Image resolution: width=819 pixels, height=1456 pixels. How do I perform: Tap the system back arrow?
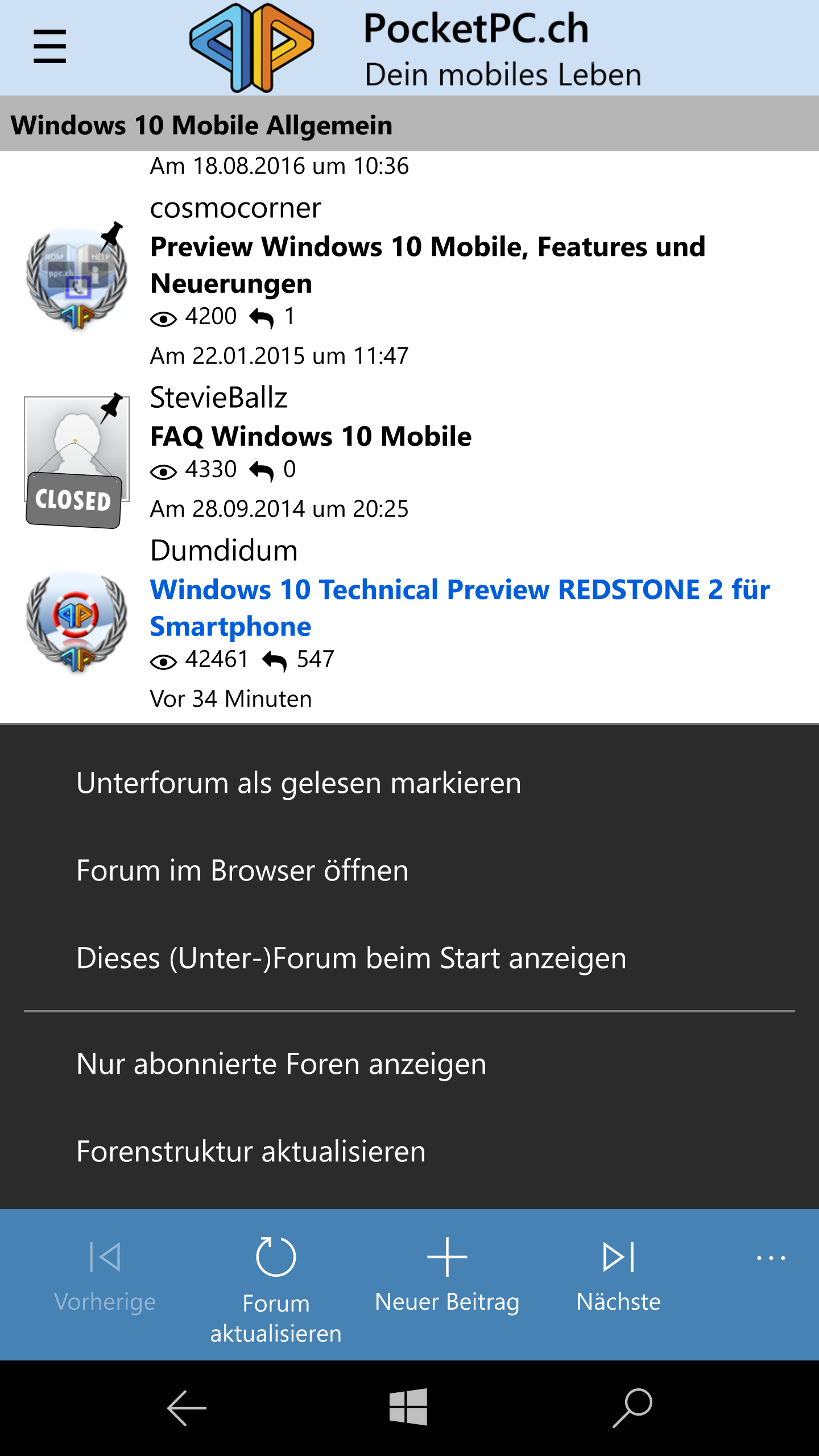click(x=186, y=1408)
